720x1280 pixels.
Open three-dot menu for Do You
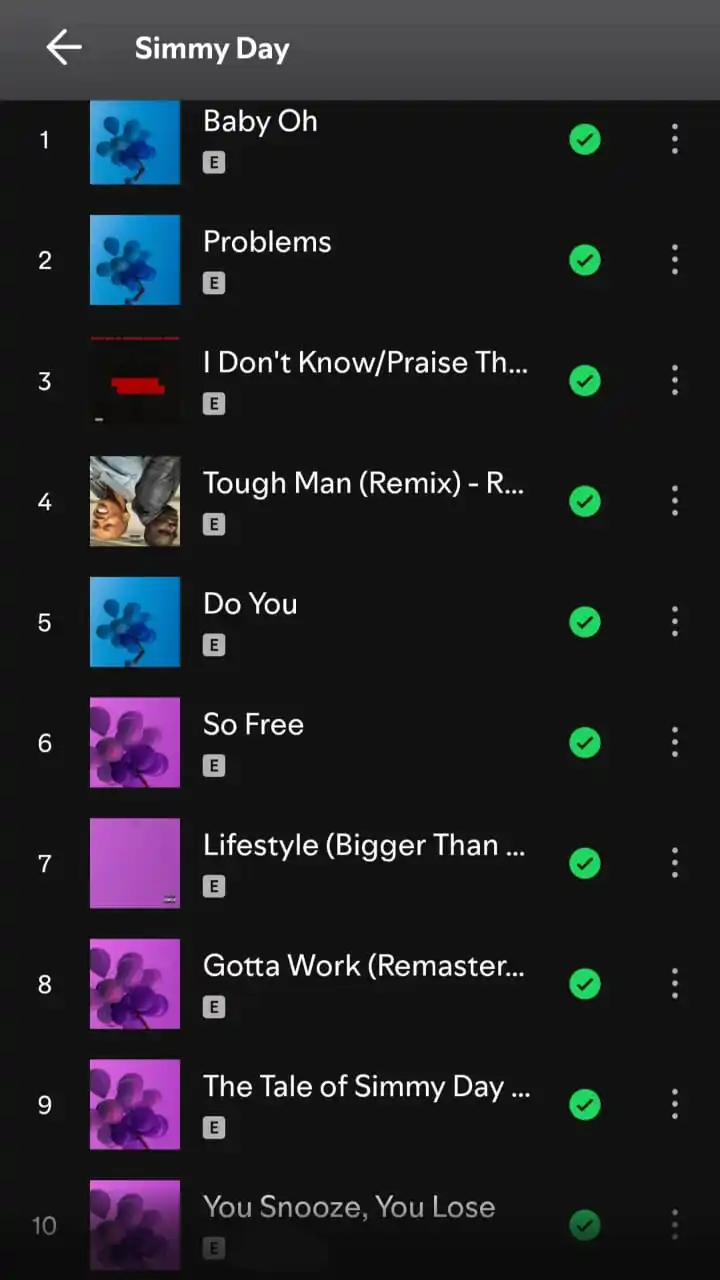point(675,621)
